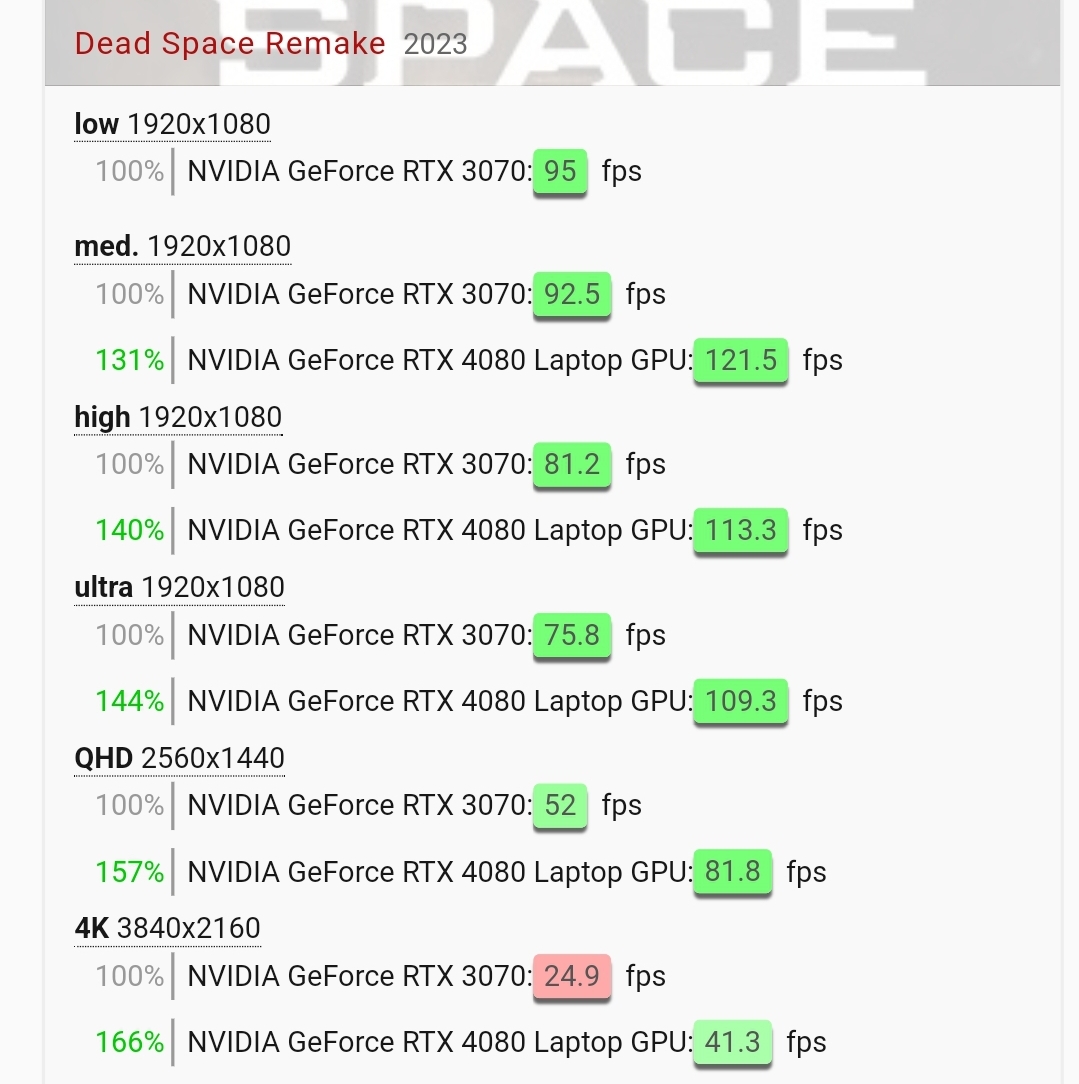Tap the ultra 1920x1080 setting label
Viewport: 1079px width, 1084px height.
[x=179, y=587]
